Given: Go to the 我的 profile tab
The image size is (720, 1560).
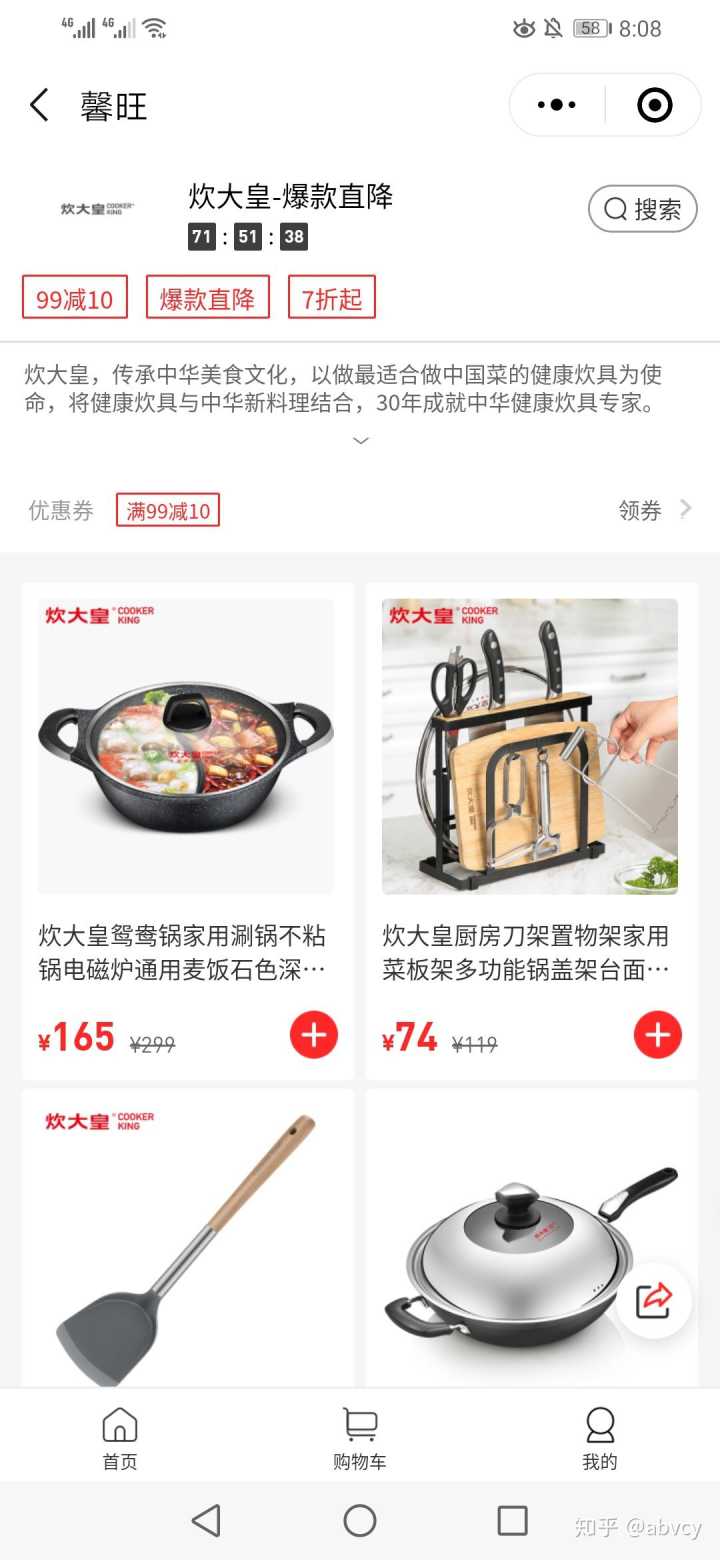Looking at the screenshot, I should click(599, 1438).
